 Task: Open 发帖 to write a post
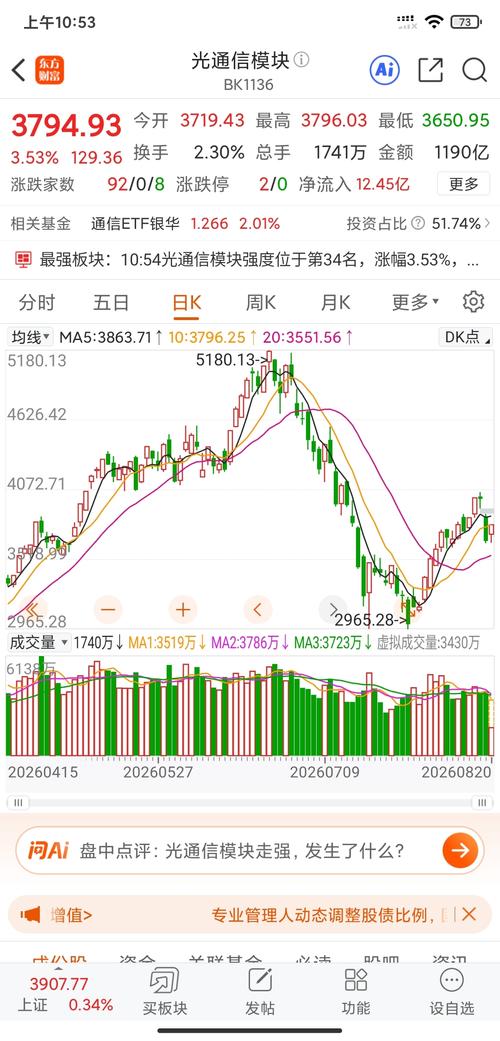click(x=260, y=993)
